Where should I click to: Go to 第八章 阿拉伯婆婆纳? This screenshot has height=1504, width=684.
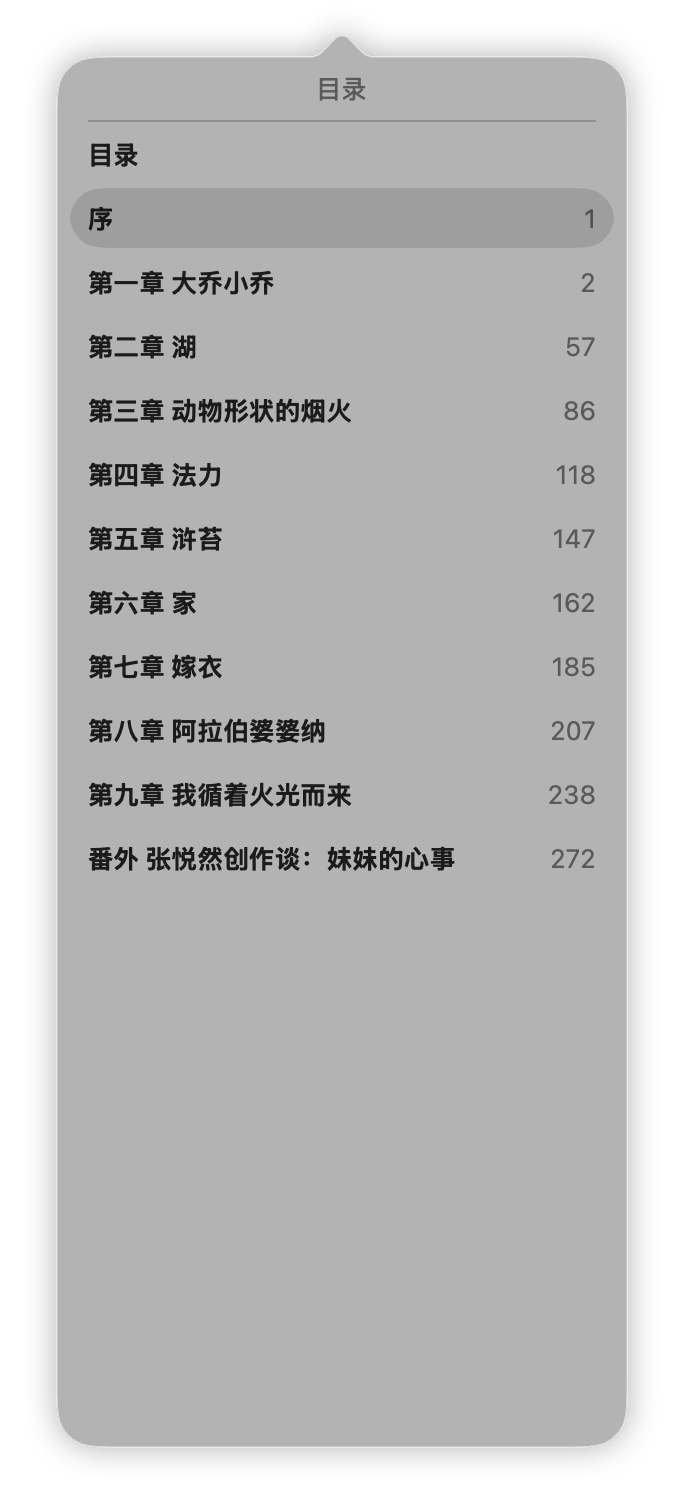click(340, 731)
